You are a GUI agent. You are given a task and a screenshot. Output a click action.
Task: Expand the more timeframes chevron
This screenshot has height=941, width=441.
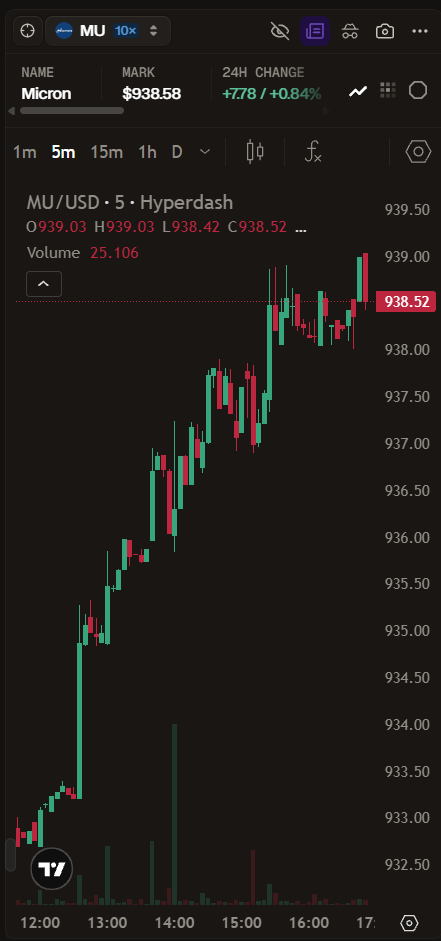point(205,152)
